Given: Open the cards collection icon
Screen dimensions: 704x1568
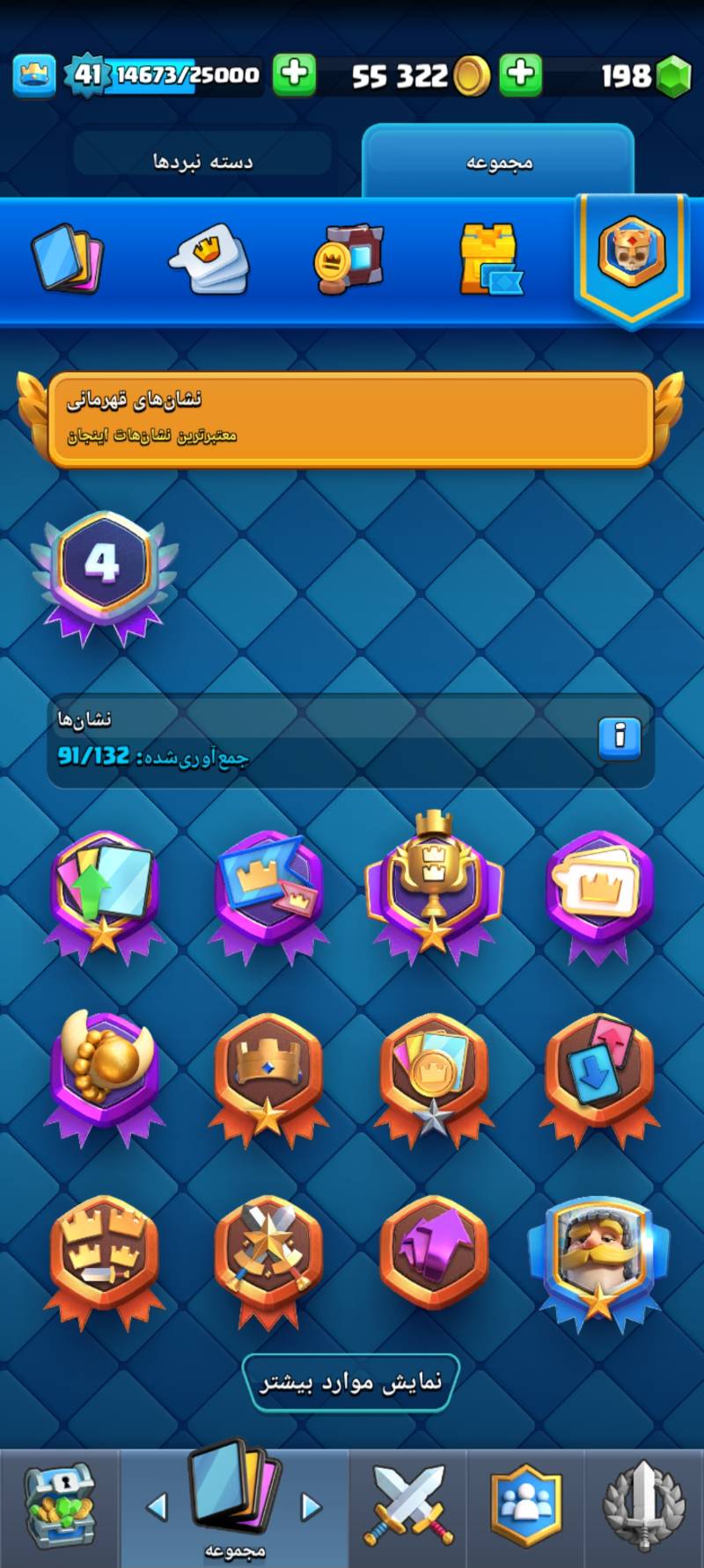Looking at the screenshot, I should [68, 259].
